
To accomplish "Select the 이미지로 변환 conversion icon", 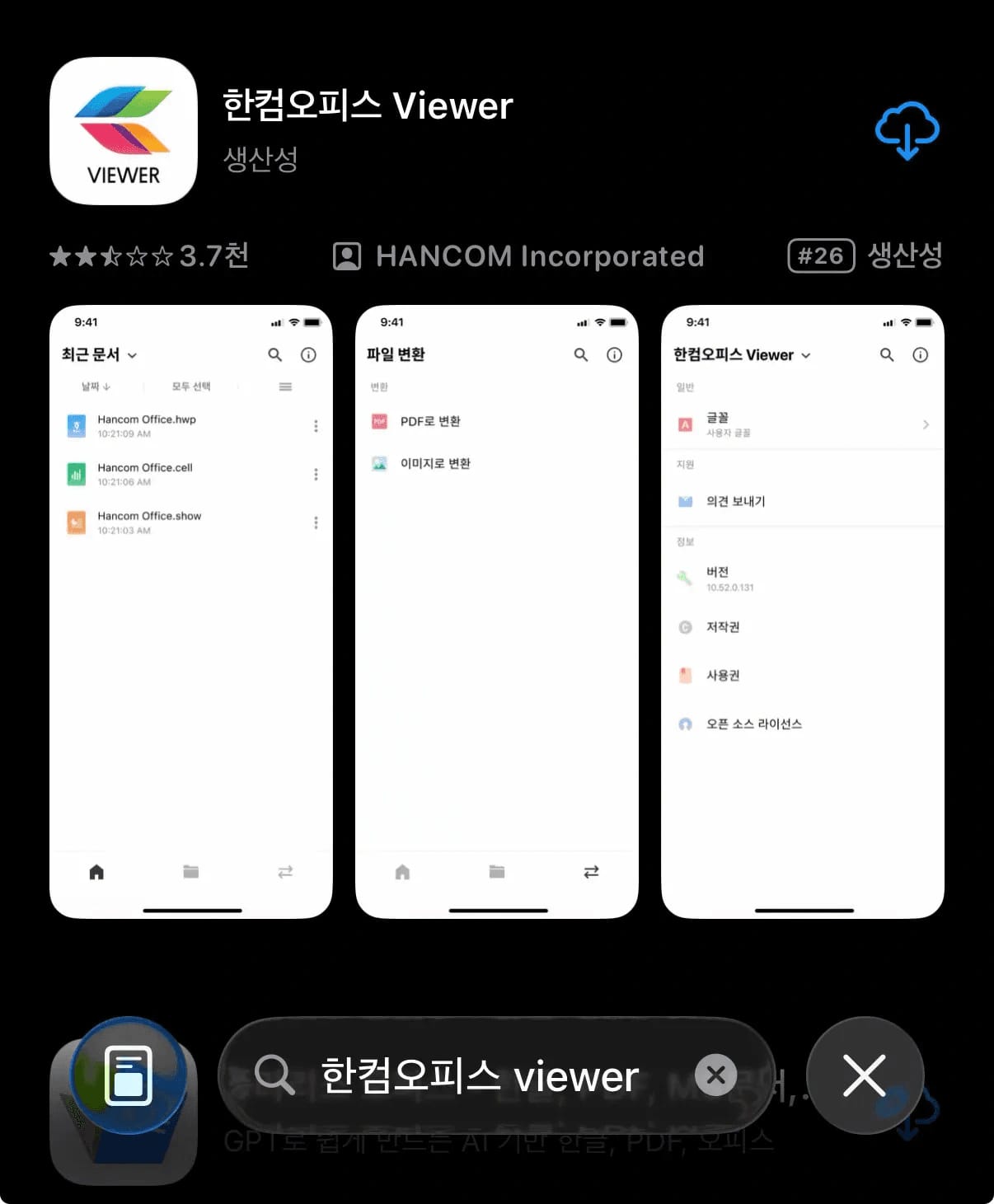I will pos(379,463).
